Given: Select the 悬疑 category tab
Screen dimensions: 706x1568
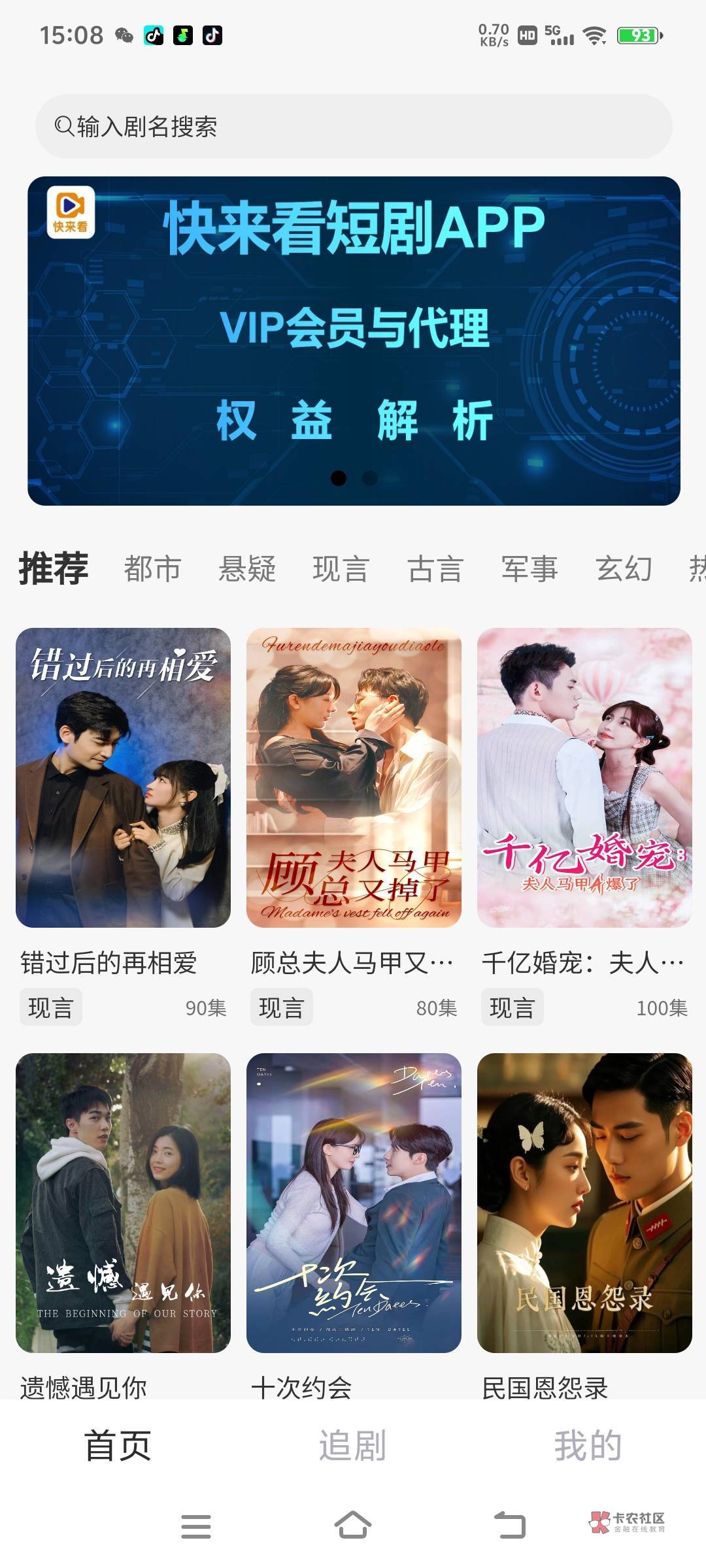Looking at the screenshot, I should pyautogui.click(x=247, y=568).
